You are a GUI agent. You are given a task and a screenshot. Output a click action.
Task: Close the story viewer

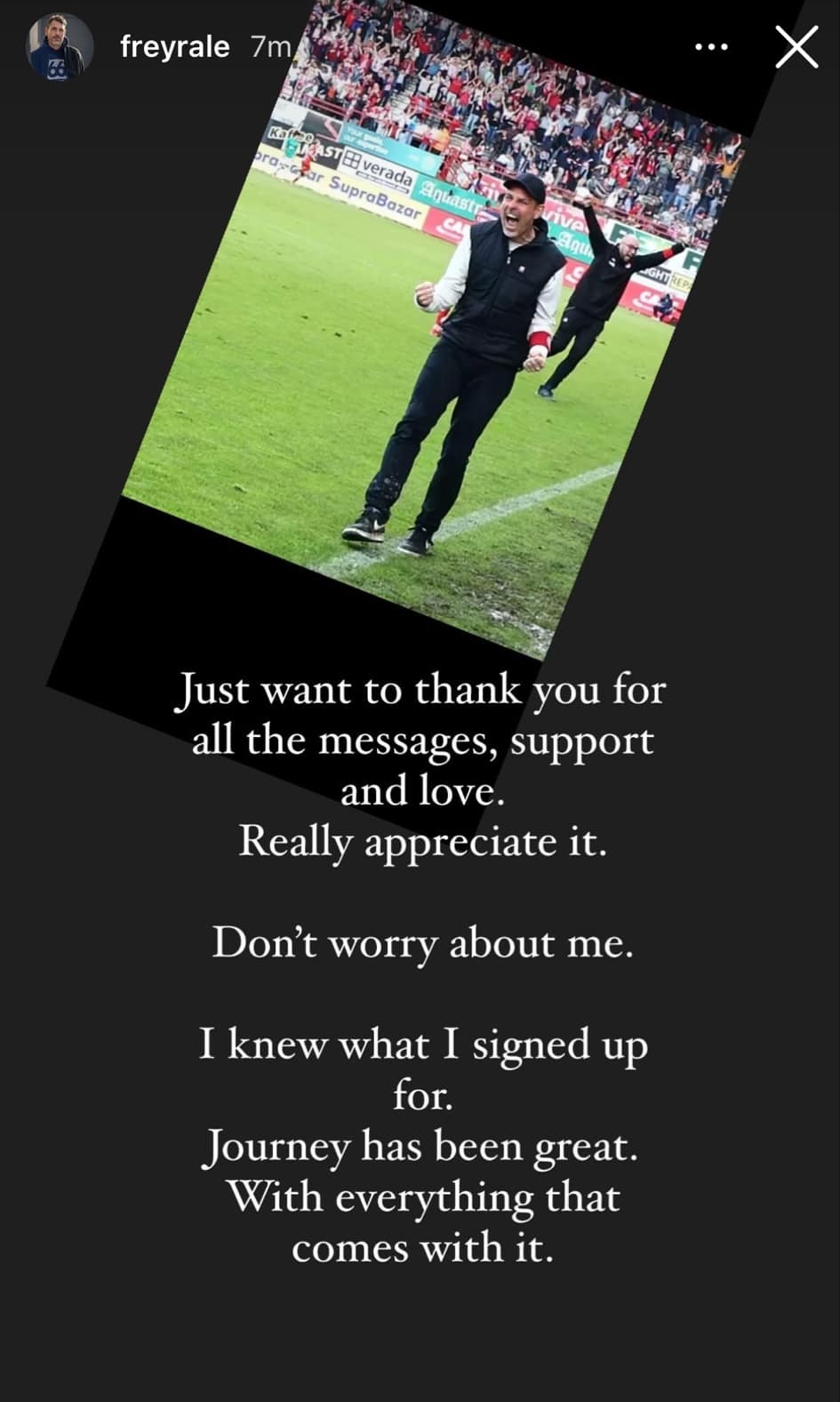(796, 46)
